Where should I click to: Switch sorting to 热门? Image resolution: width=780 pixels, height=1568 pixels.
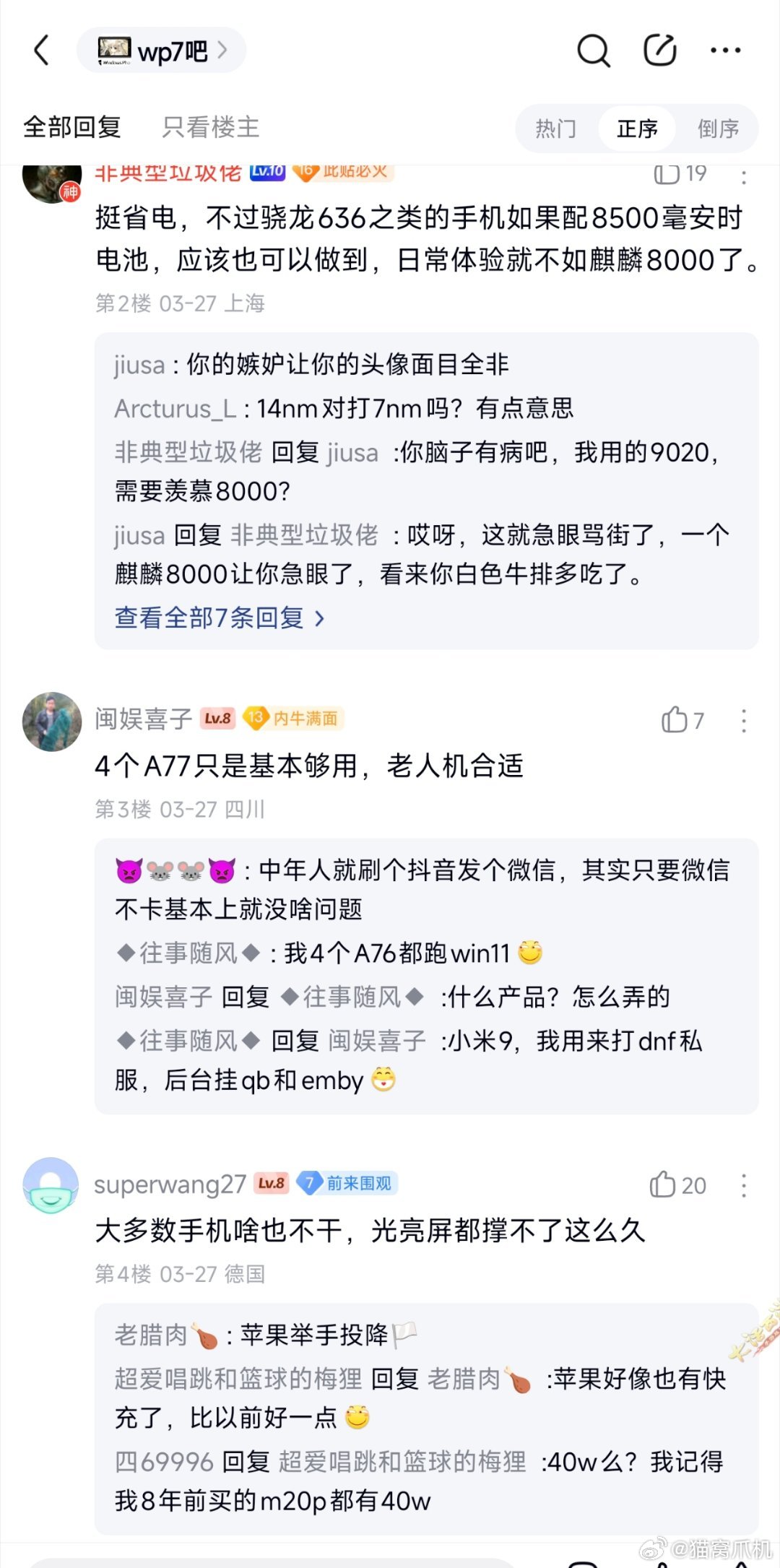(555, 129)
